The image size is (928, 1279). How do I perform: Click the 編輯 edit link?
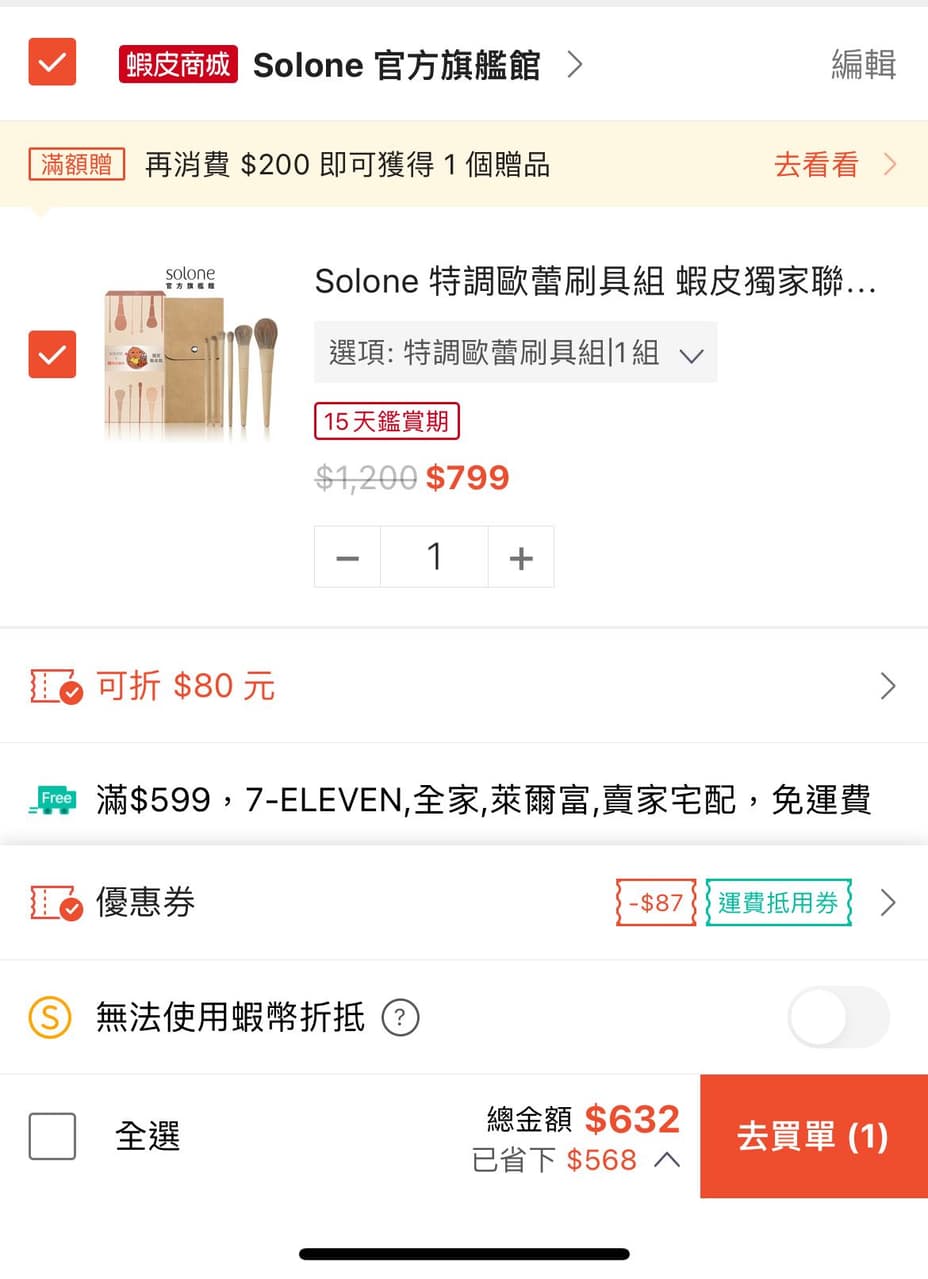[x=862, y=64]
